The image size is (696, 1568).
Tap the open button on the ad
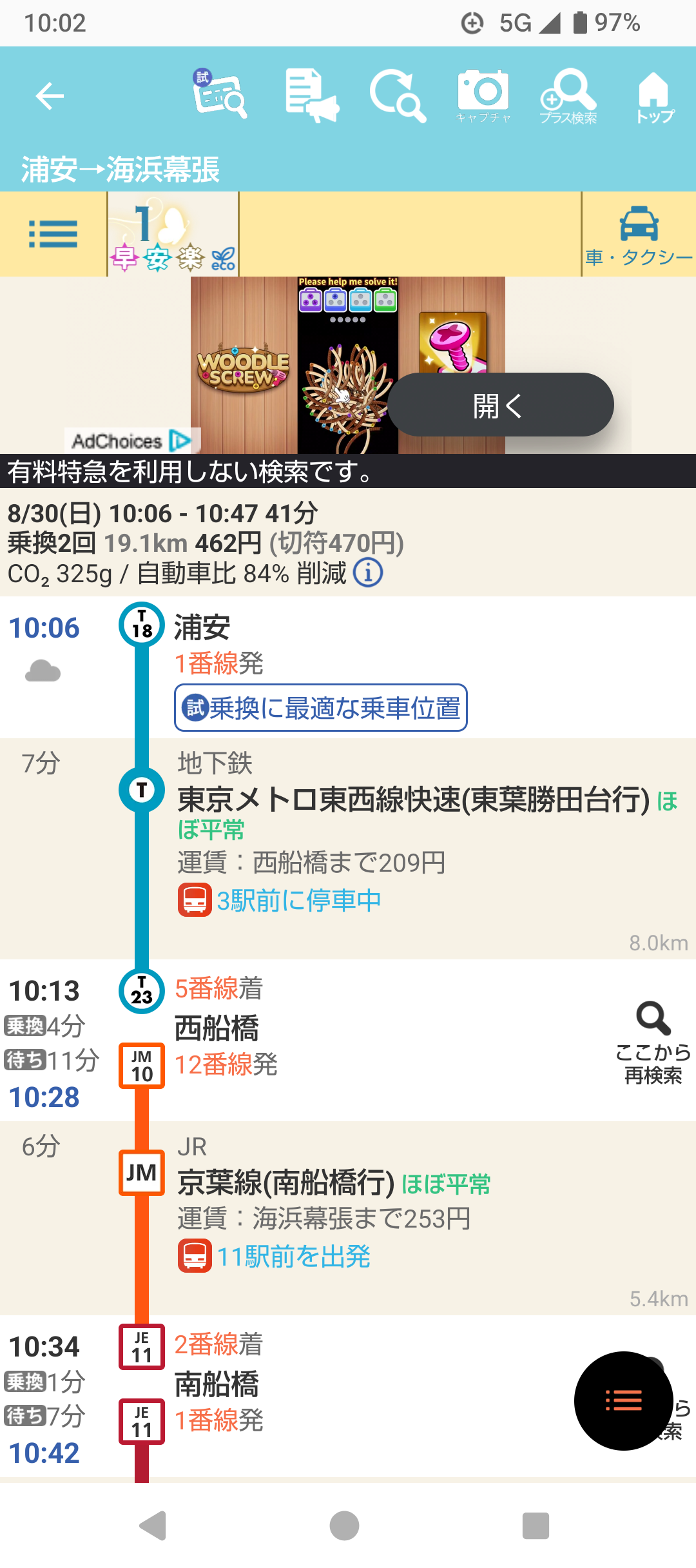click(500, 405)
